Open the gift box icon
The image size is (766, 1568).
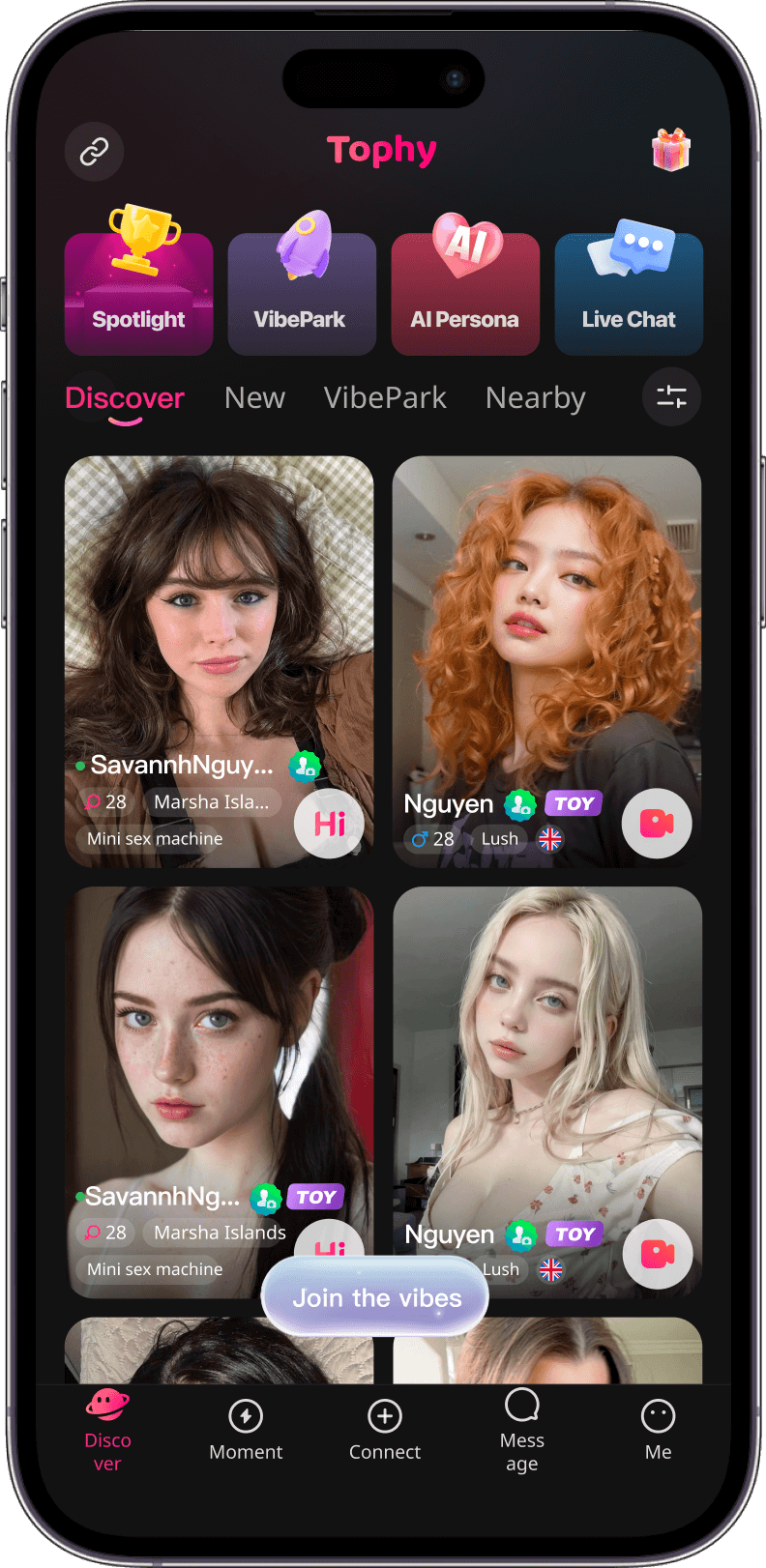pyautogui.click(x=670, y=151)
